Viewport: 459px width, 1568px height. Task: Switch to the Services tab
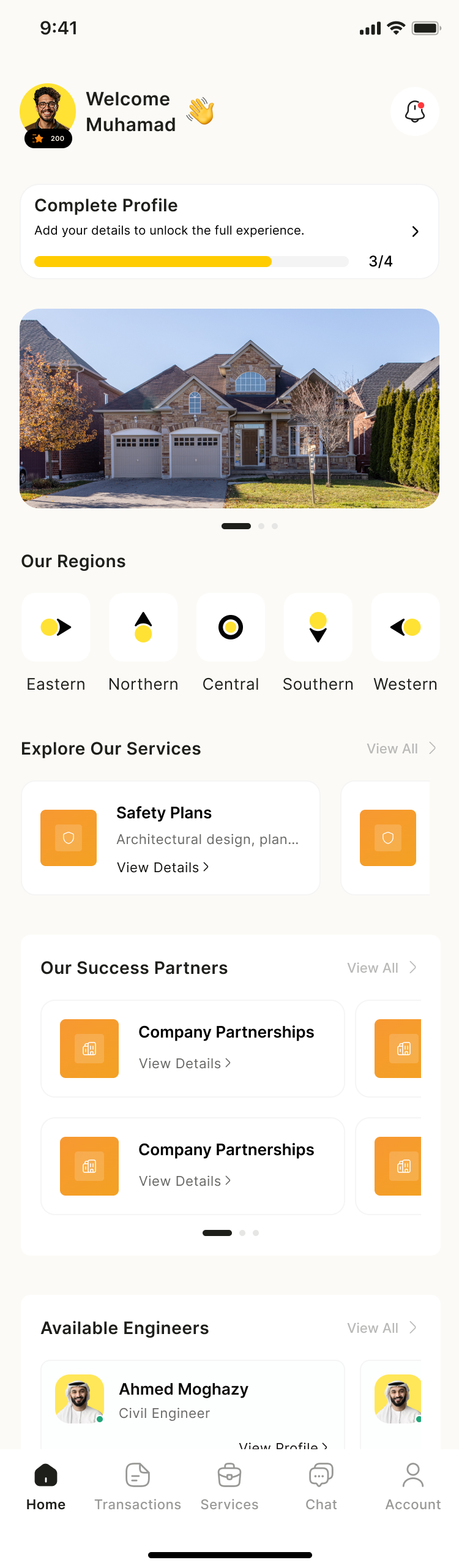pyautogui.click(x=229, y=1486)
